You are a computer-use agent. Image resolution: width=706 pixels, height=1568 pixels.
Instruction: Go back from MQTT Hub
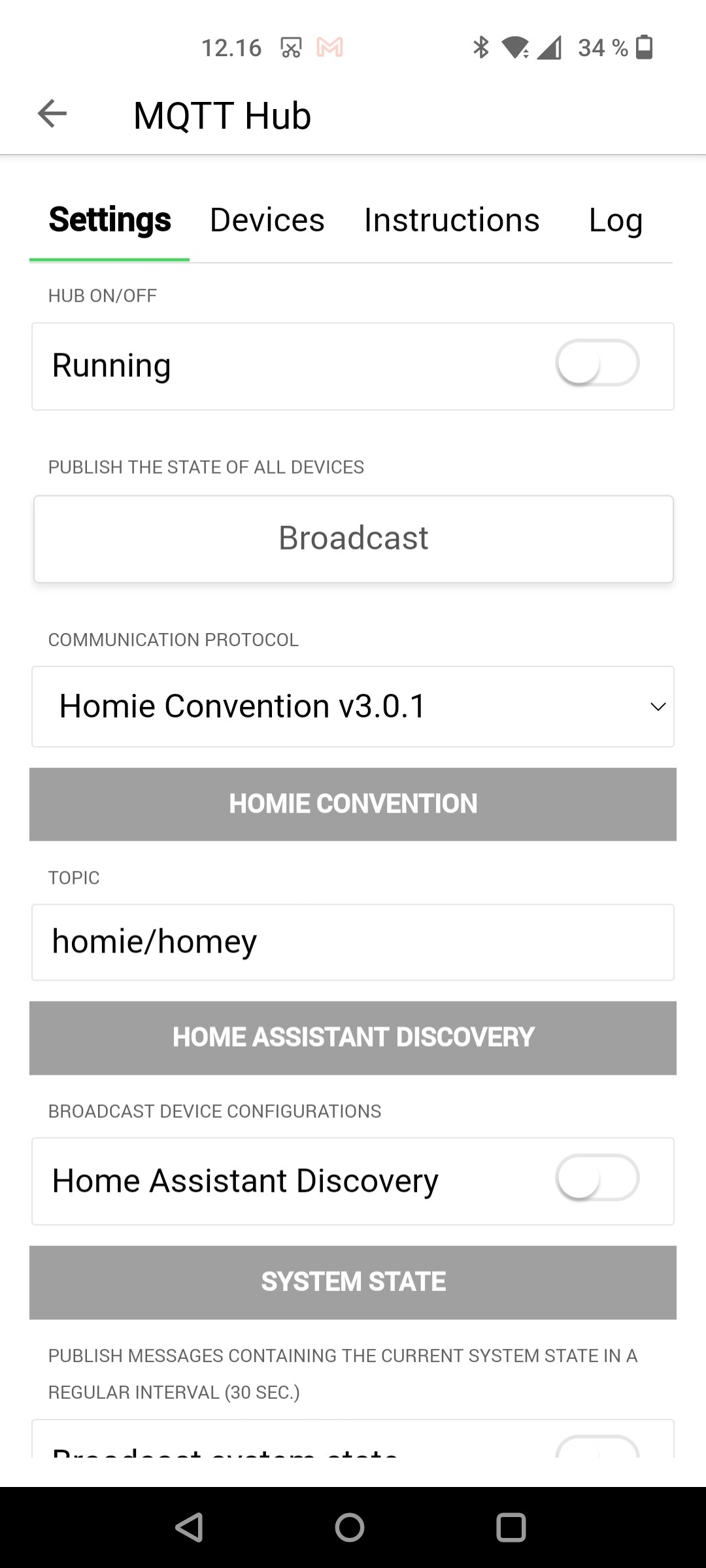tap(52, 114)
